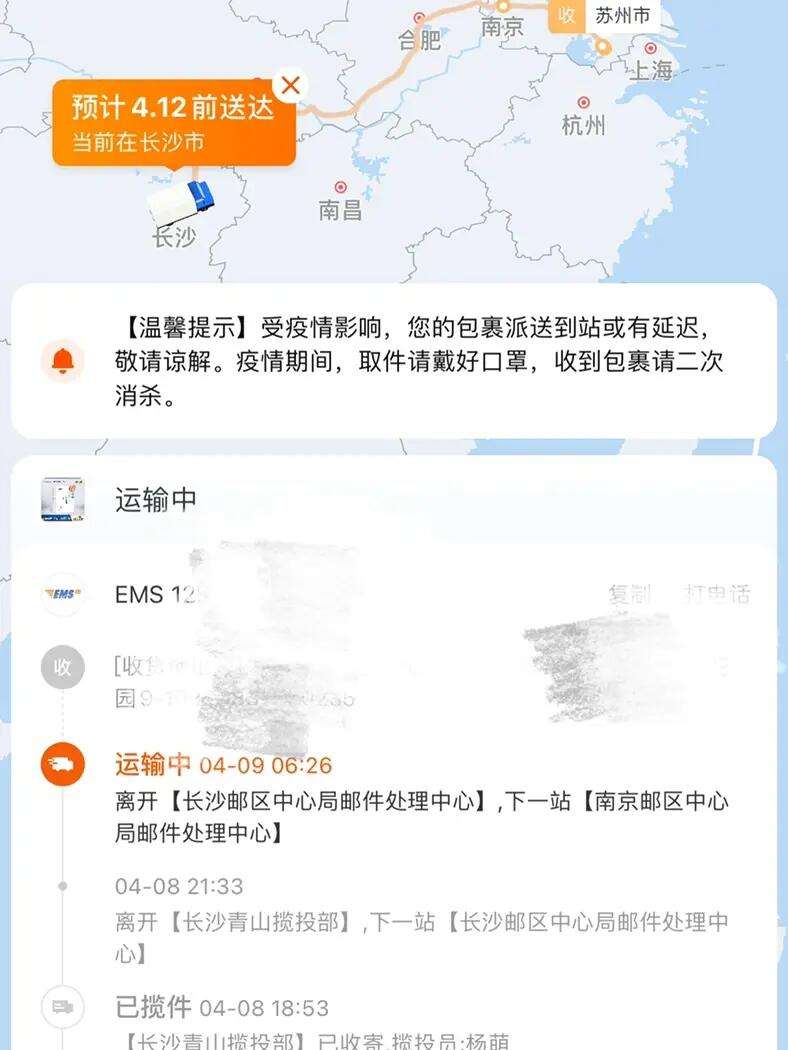The image size is (788, 1050).
Task: Click the EMS courier logo icon
Action: (62, 594)
